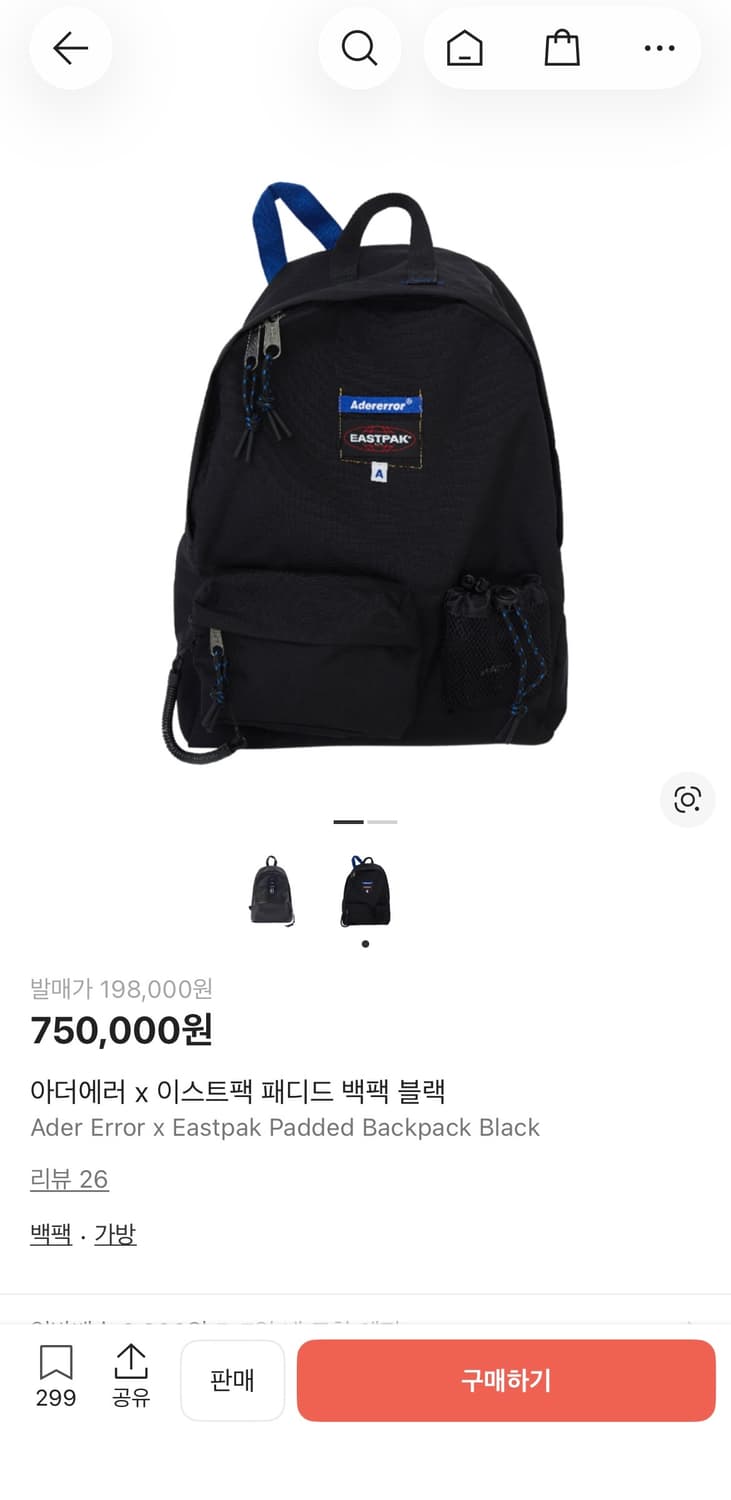The width and height of the screenshot is (731, 1500).
Task: Select the second backpack thumbnail
Action: click(x=365, y=892)
